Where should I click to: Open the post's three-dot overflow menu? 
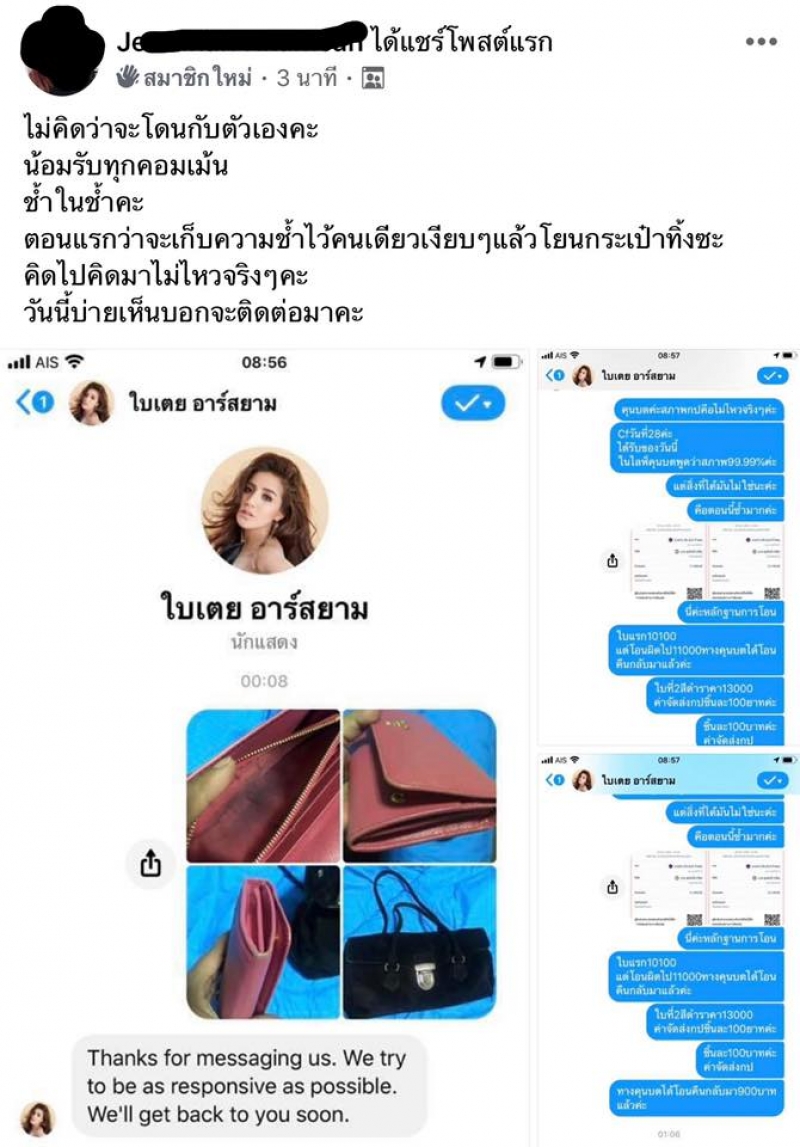pyautogui.click(x=761, y=42)
